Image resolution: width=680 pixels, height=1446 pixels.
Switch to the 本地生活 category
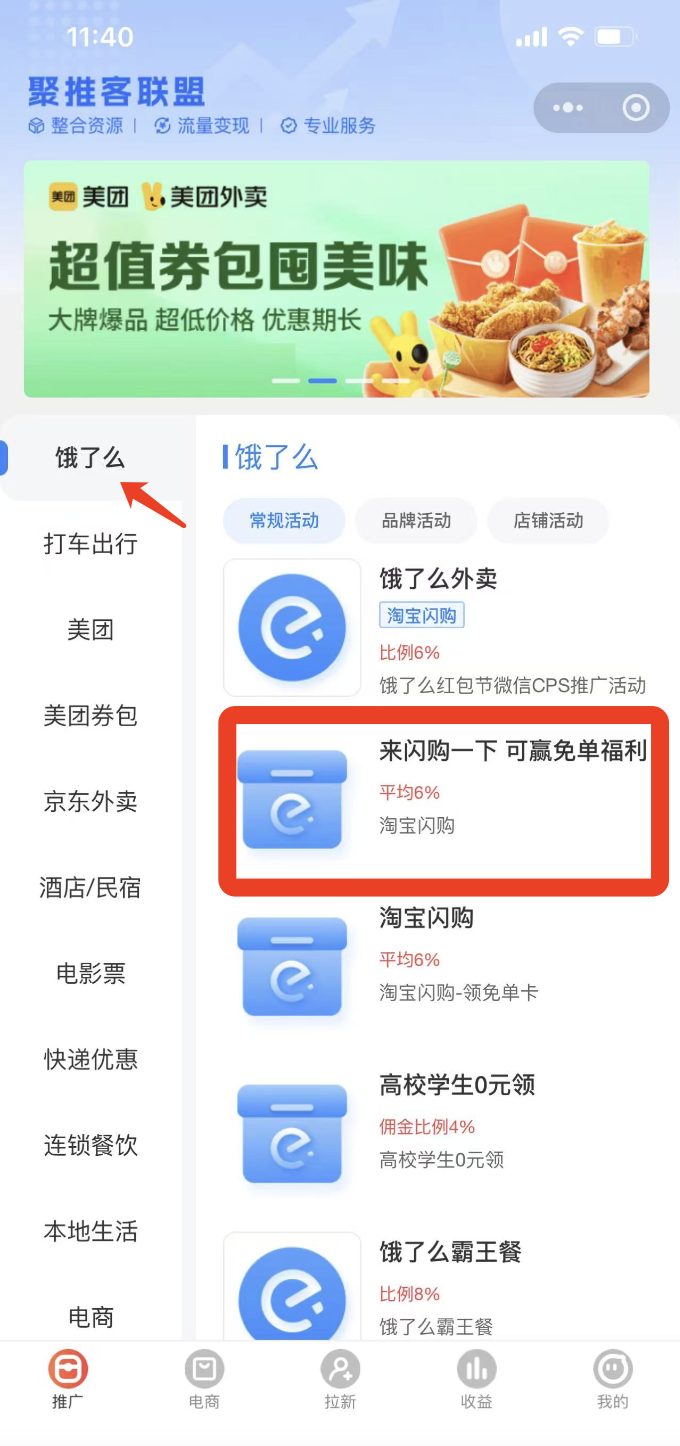[90, 1232]
